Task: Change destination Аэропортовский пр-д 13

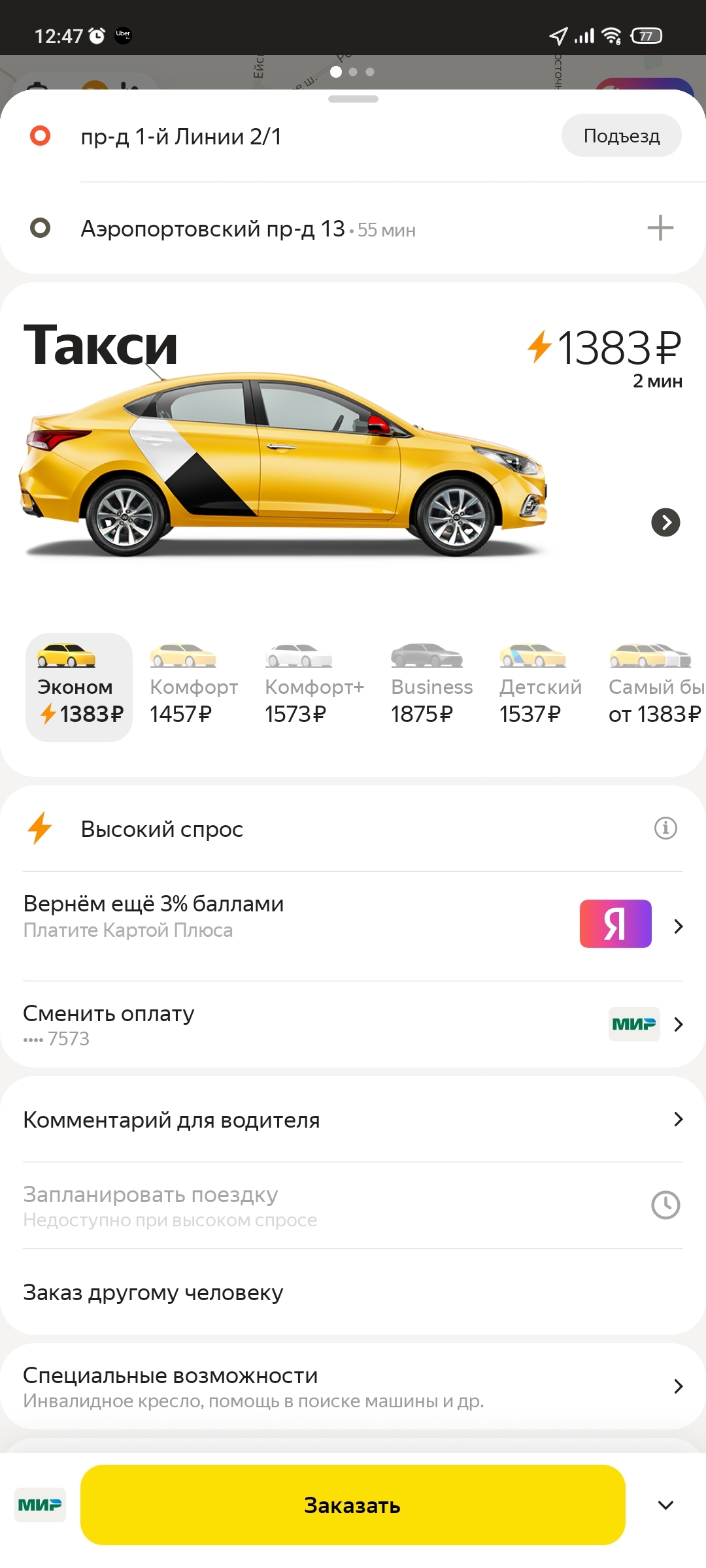Action: [x=212, y=229]
